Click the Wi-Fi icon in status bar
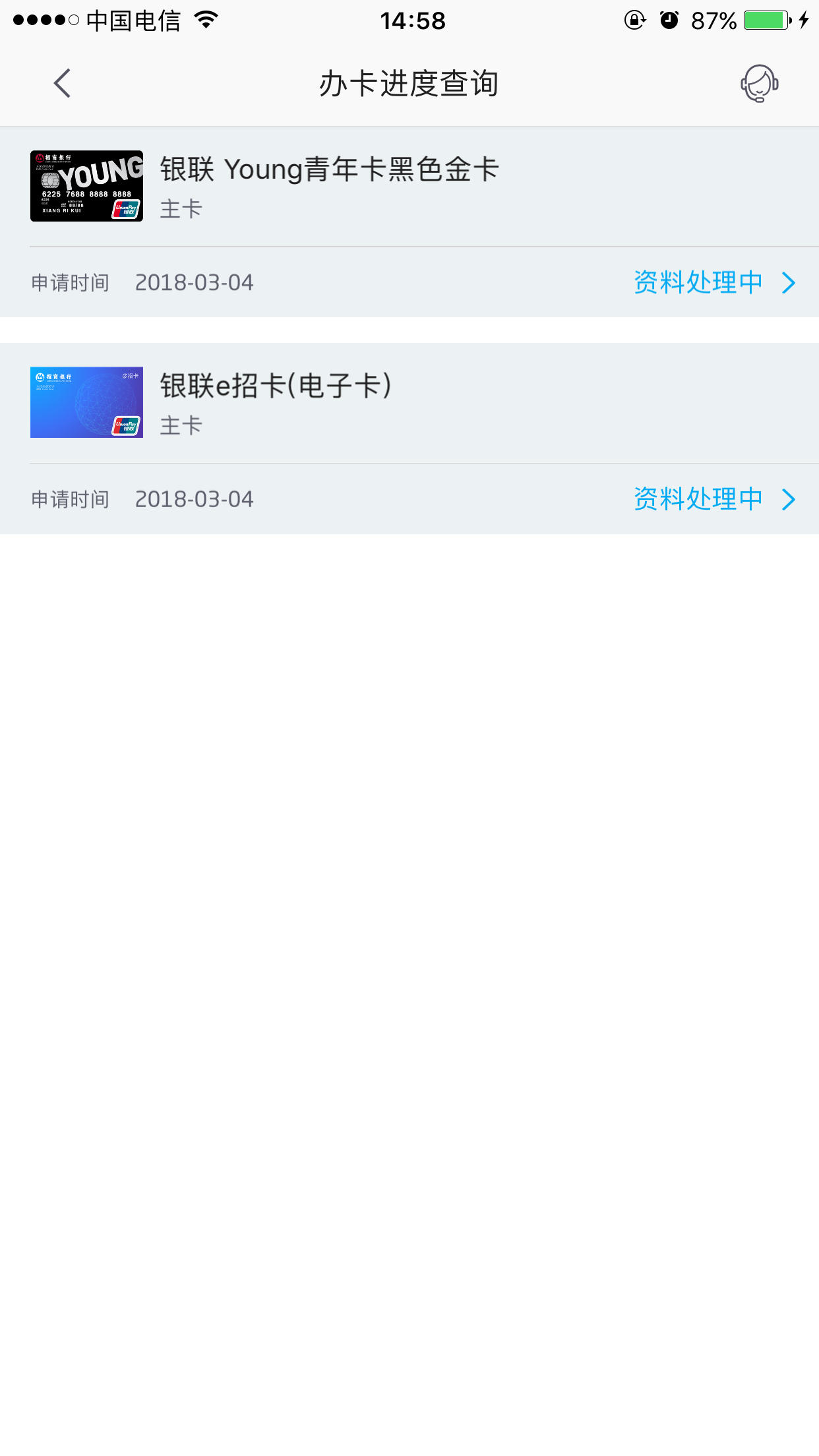This screenshot has height=1456, width=819. (x=204, y=20)
